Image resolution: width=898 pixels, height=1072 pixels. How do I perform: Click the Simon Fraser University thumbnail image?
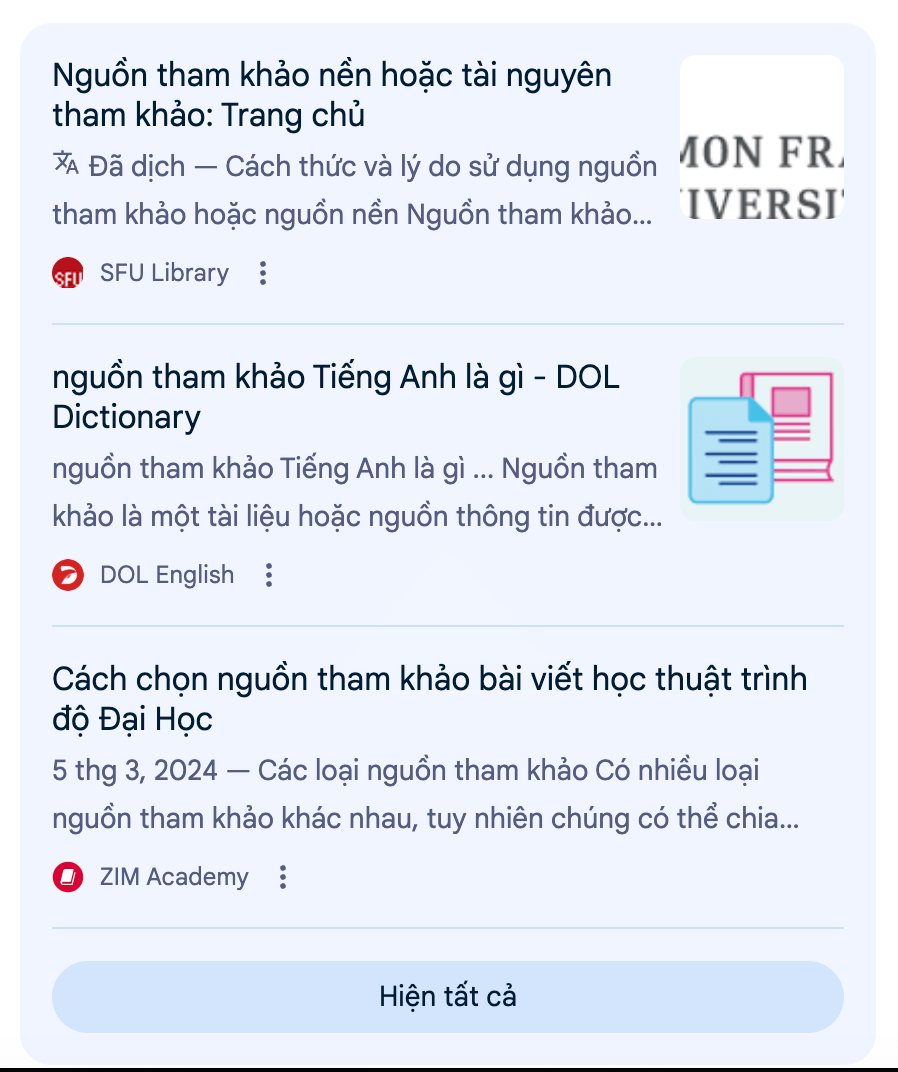tap(761, 137)
